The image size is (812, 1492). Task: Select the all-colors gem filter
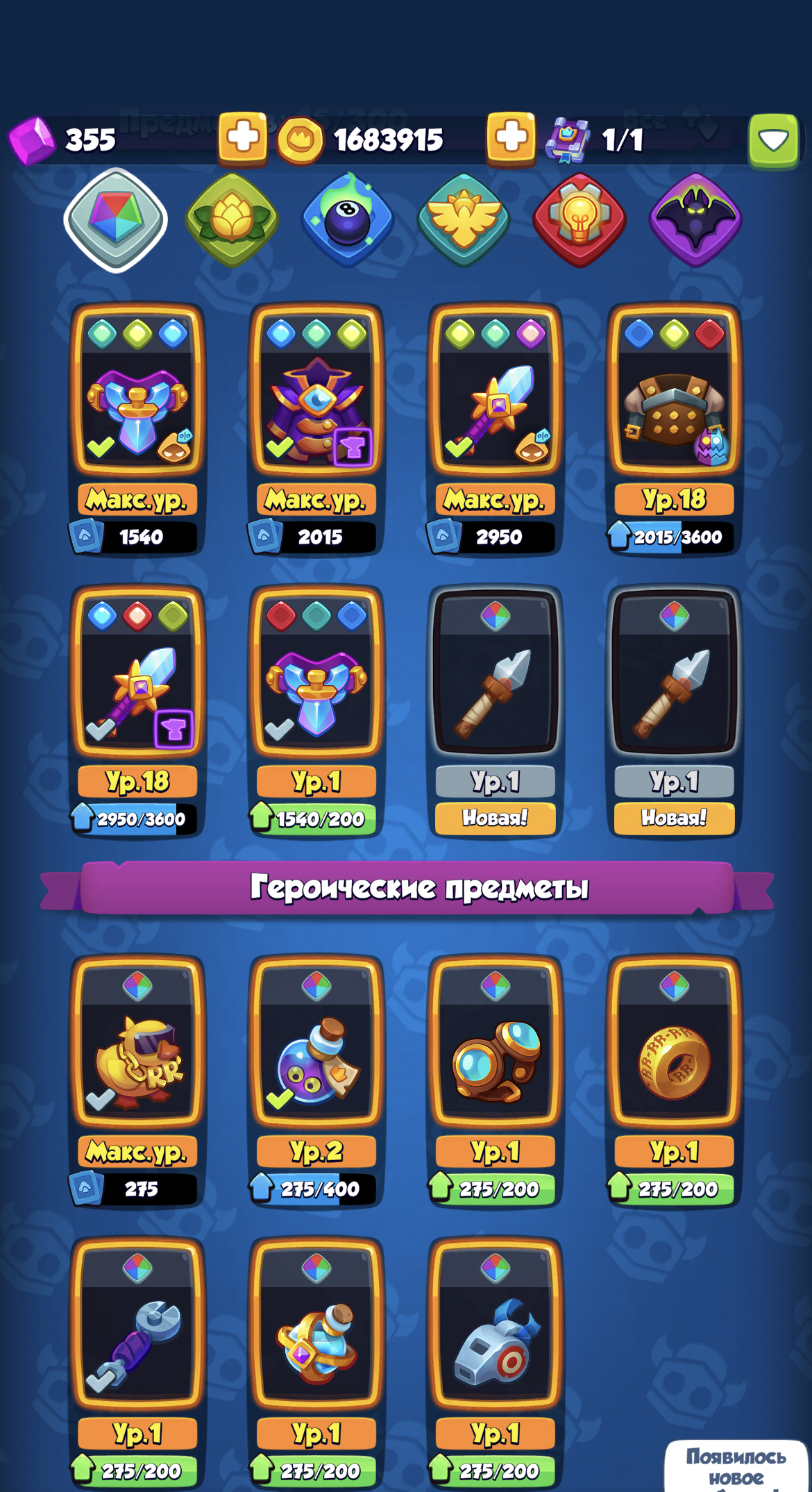coord(116,220)
